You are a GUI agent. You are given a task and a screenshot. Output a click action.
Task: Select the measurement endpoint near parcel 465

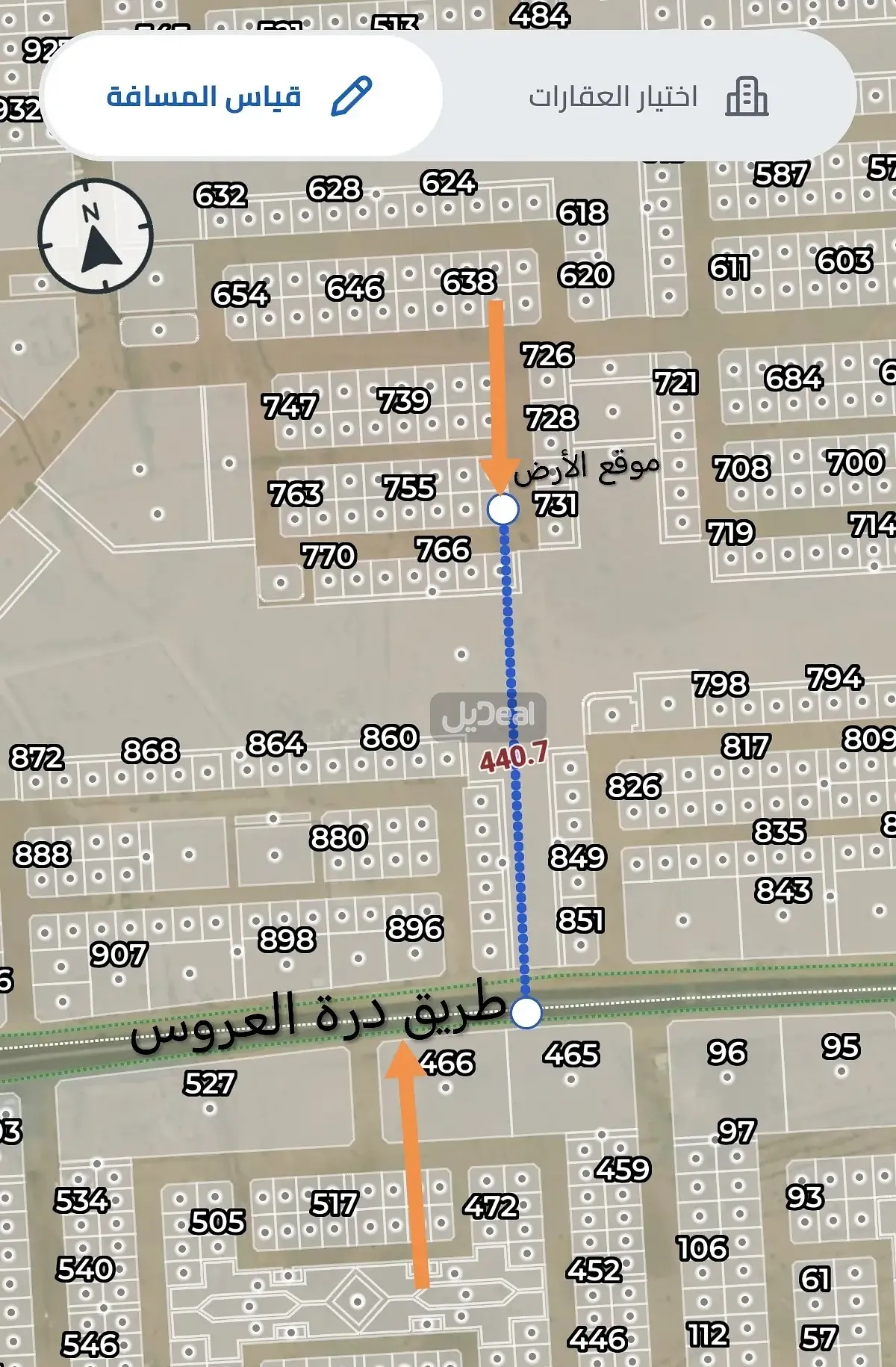526,1013
